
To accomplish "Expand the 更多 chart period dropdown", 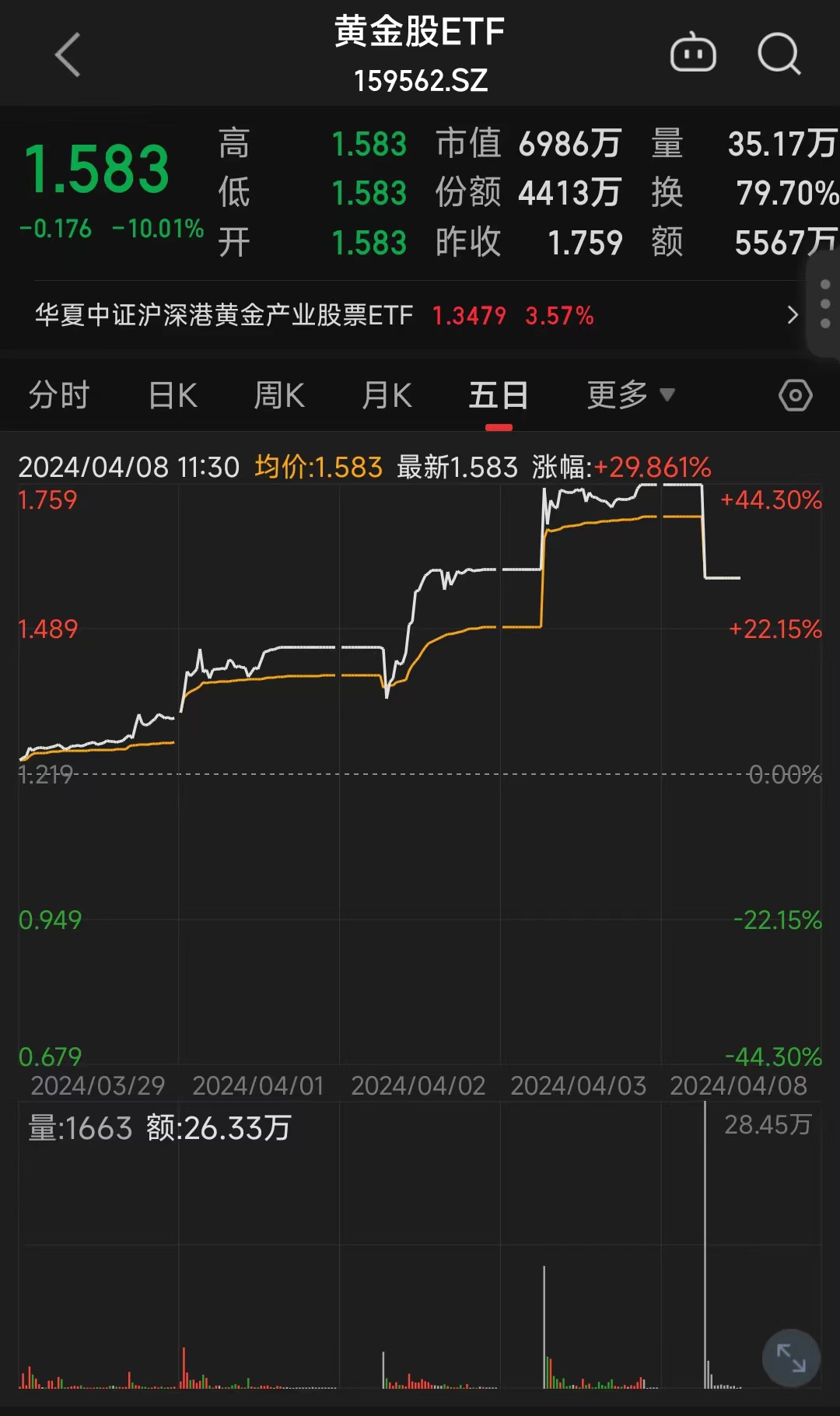I will point(630,395).
